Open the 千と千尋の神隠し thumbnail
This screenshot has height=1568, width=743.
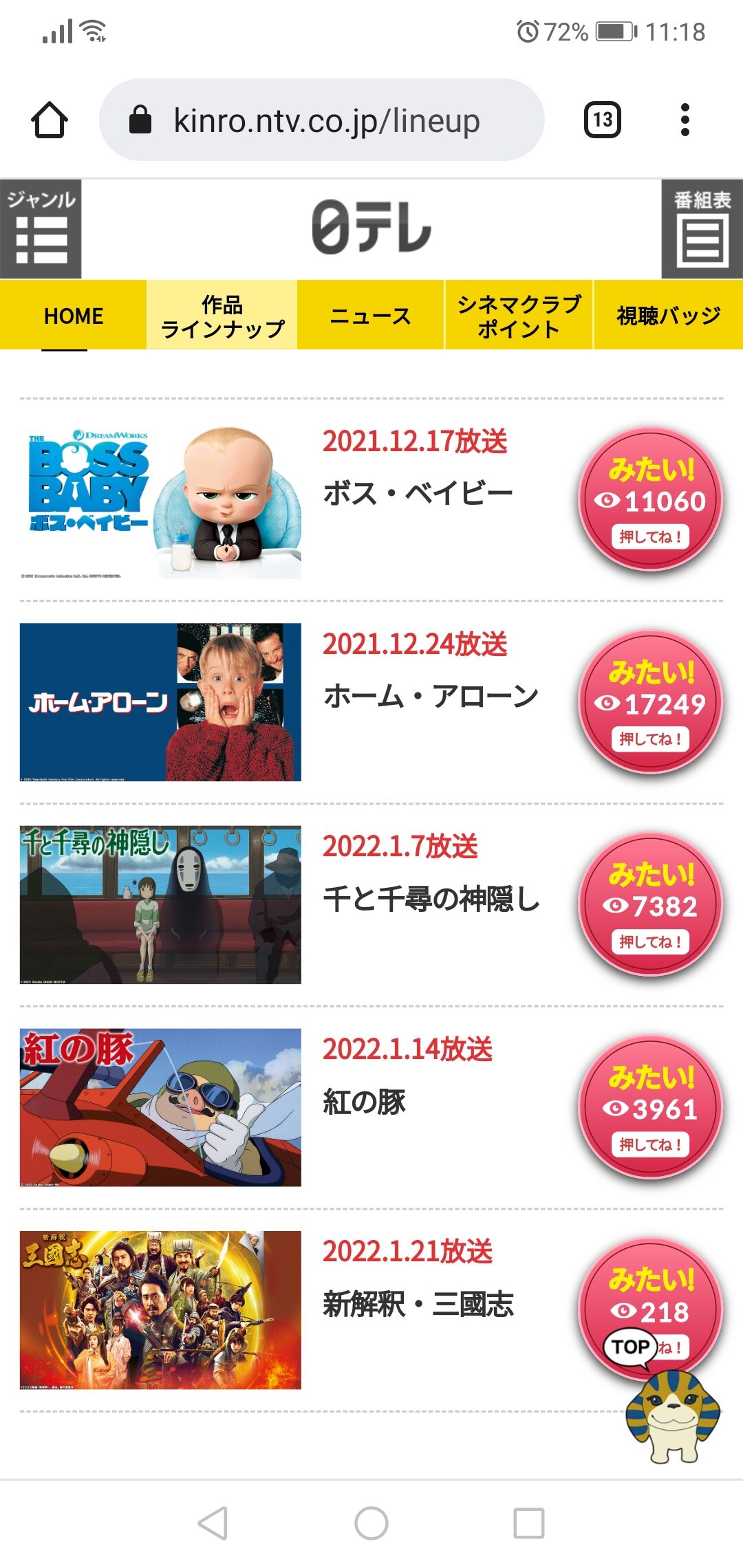[160, 904]
